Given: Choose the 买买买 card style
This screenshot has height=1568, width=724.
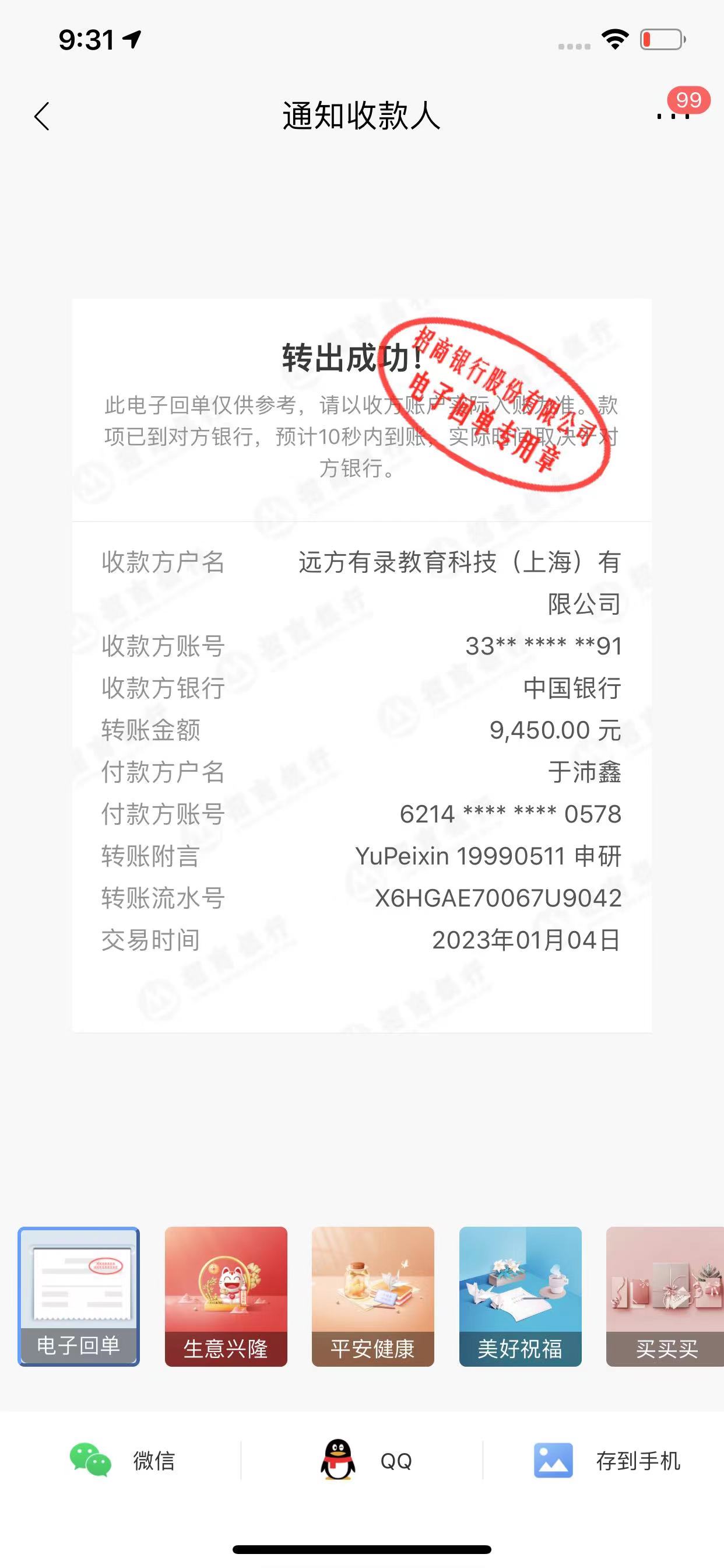Looking at the screenshot, I should click(665, 1296).
